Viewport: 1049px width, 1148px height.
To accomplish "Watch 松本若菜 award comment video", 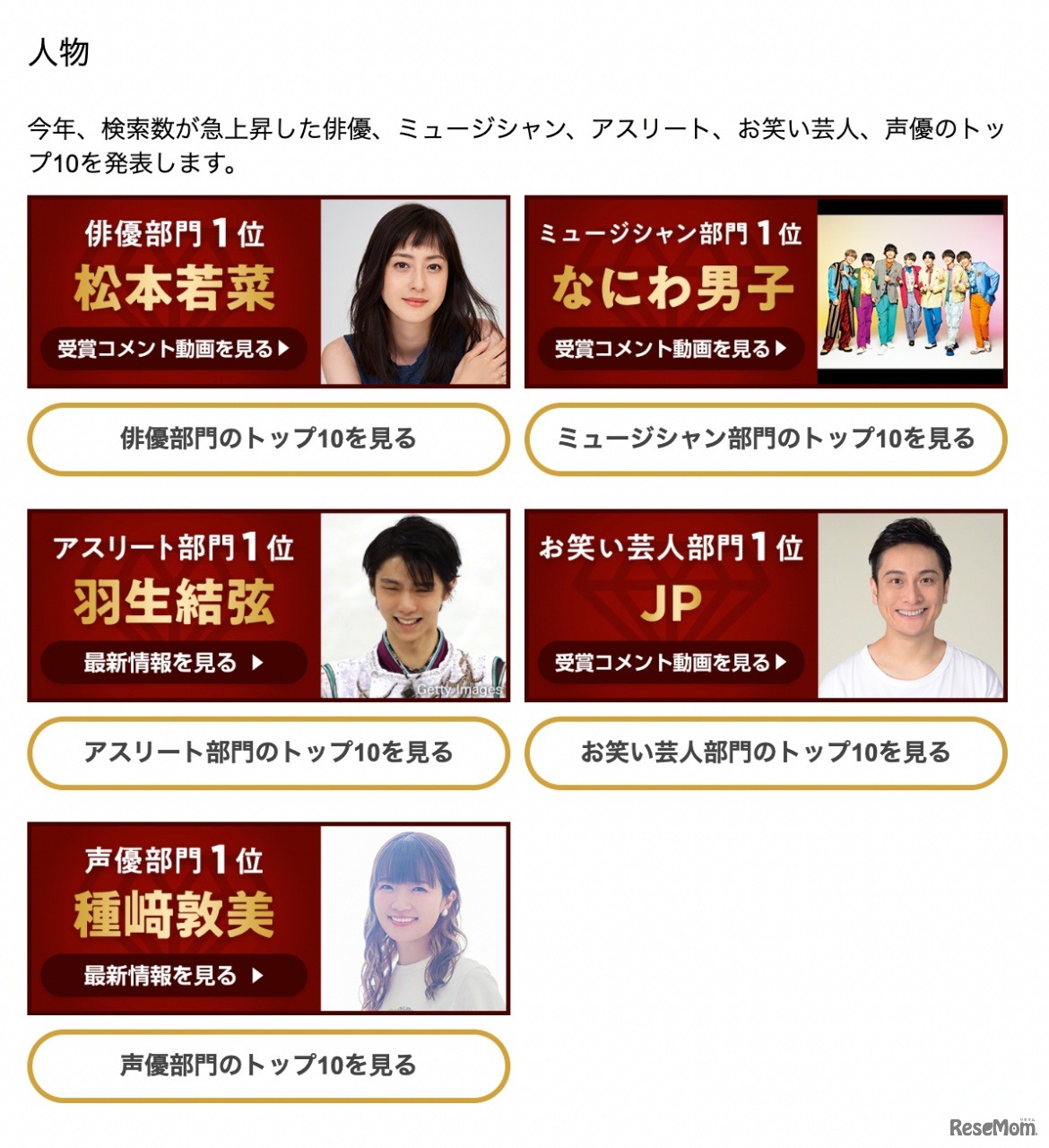I will coord(174,349).
